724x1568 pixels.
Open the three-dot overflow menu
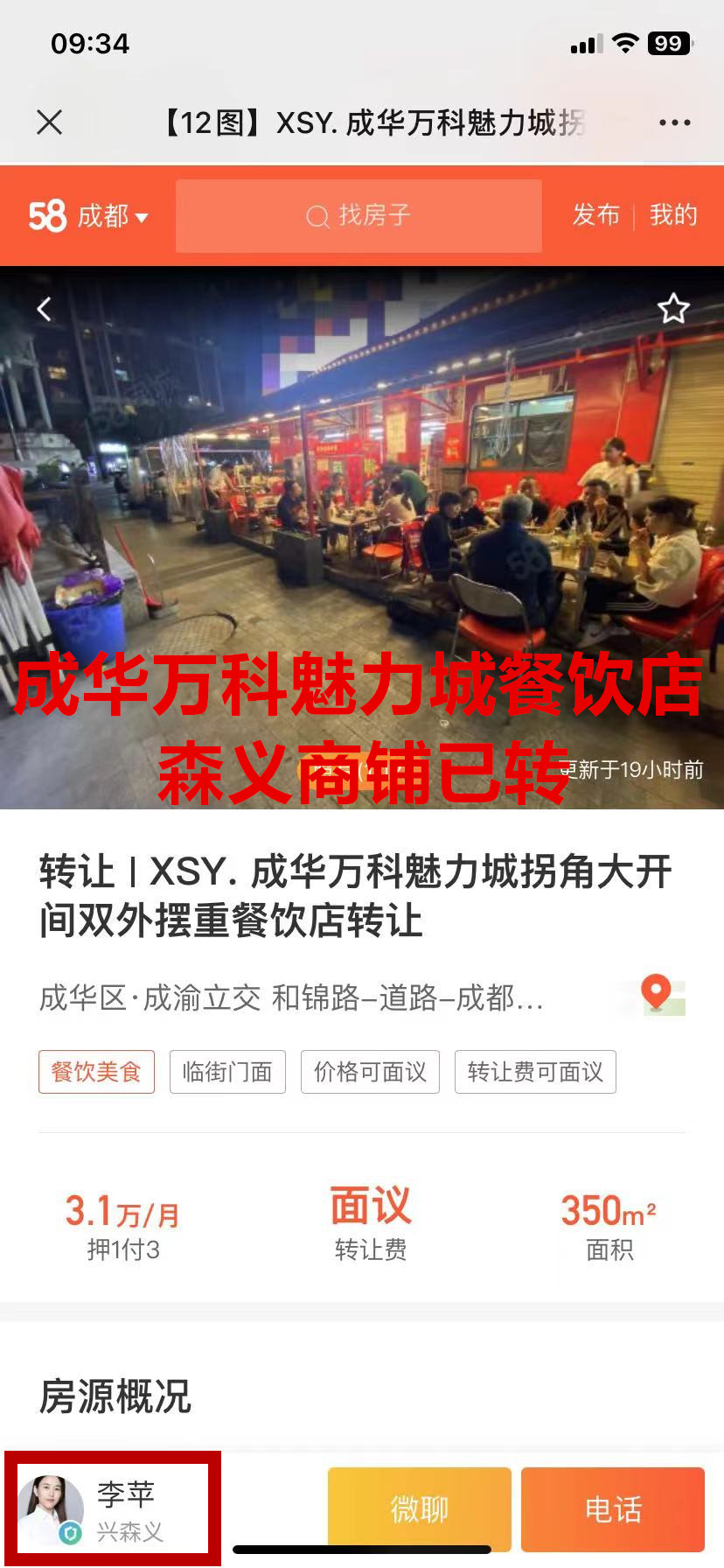click(674, 122)
